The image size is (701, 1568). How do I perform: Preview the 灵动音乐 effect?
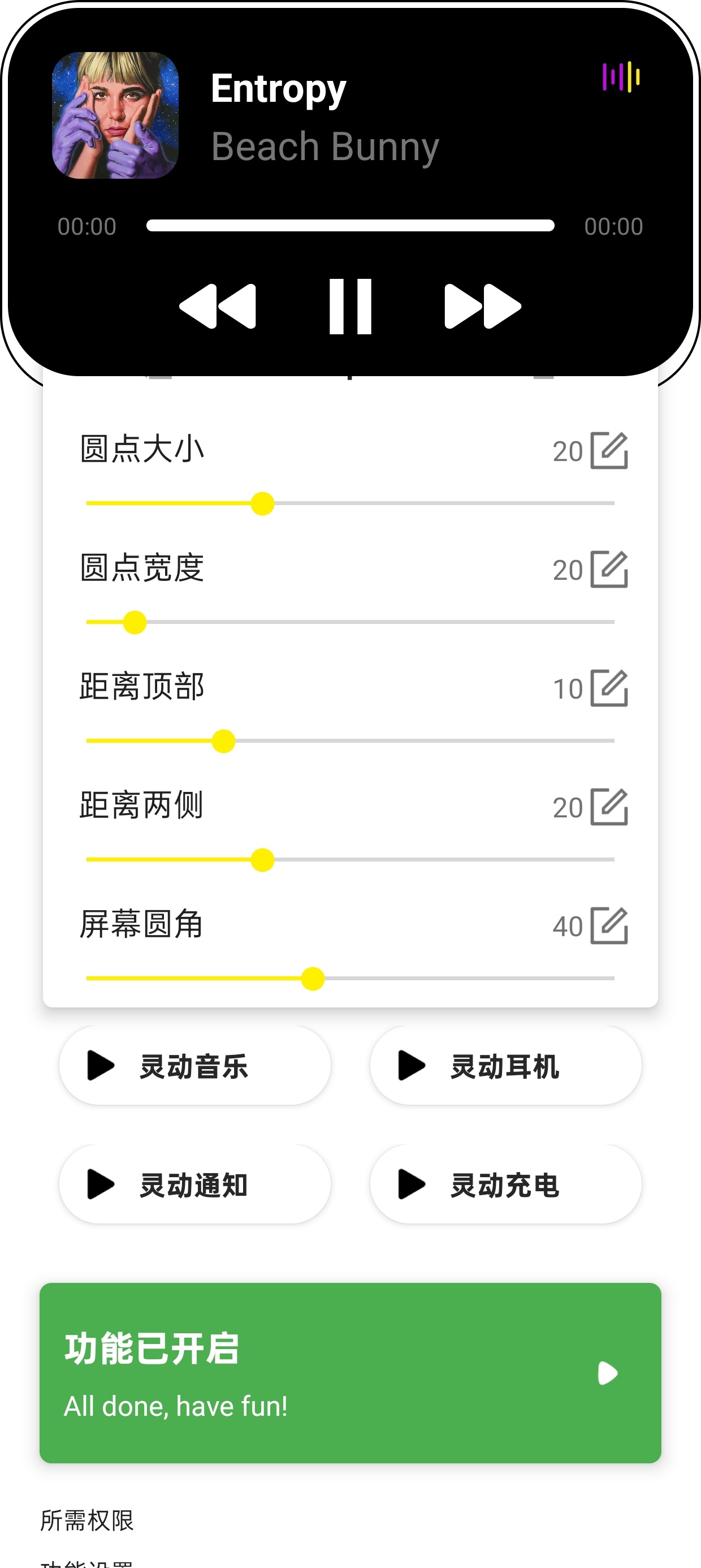pyautogui.click(x=194, y=1066)
